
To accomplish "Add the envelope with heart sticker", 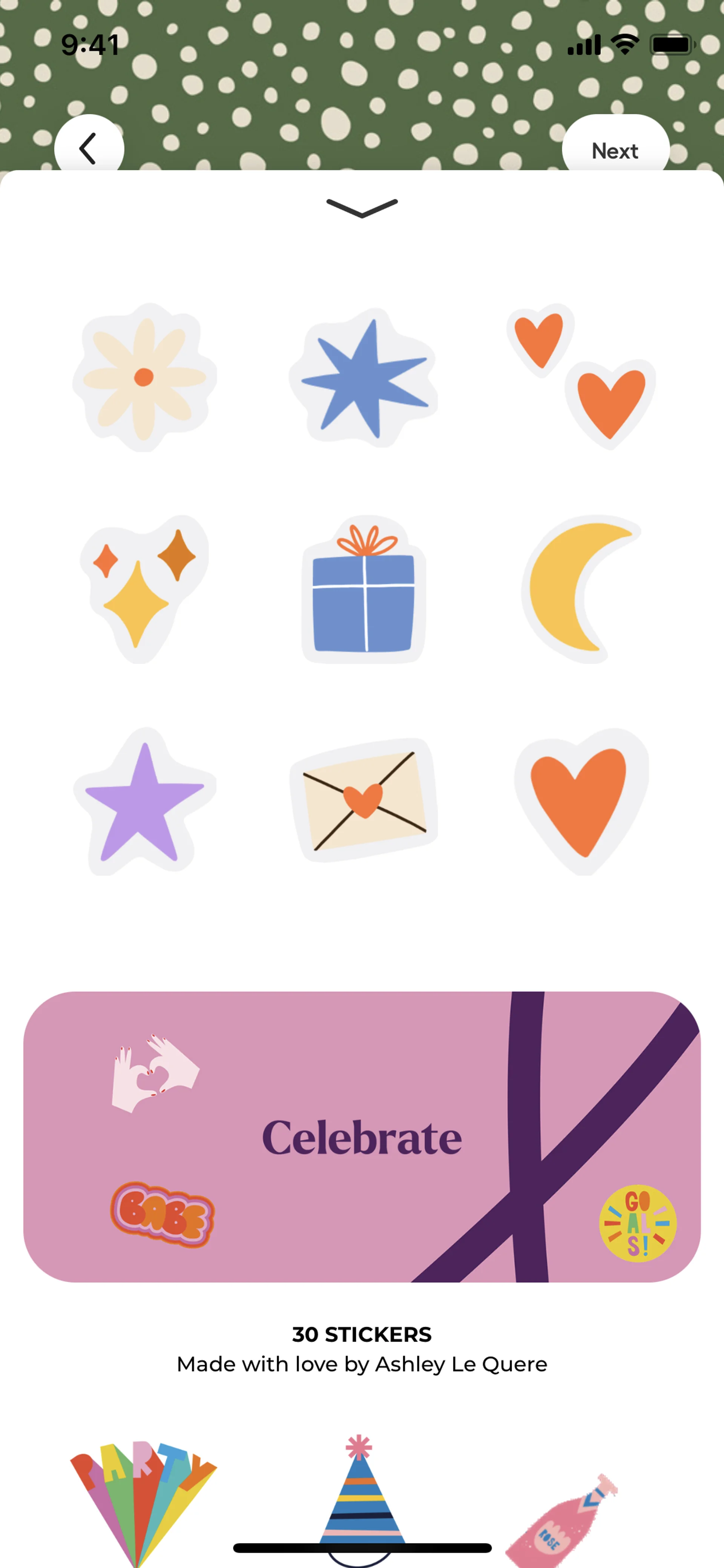I will (364, 800).
